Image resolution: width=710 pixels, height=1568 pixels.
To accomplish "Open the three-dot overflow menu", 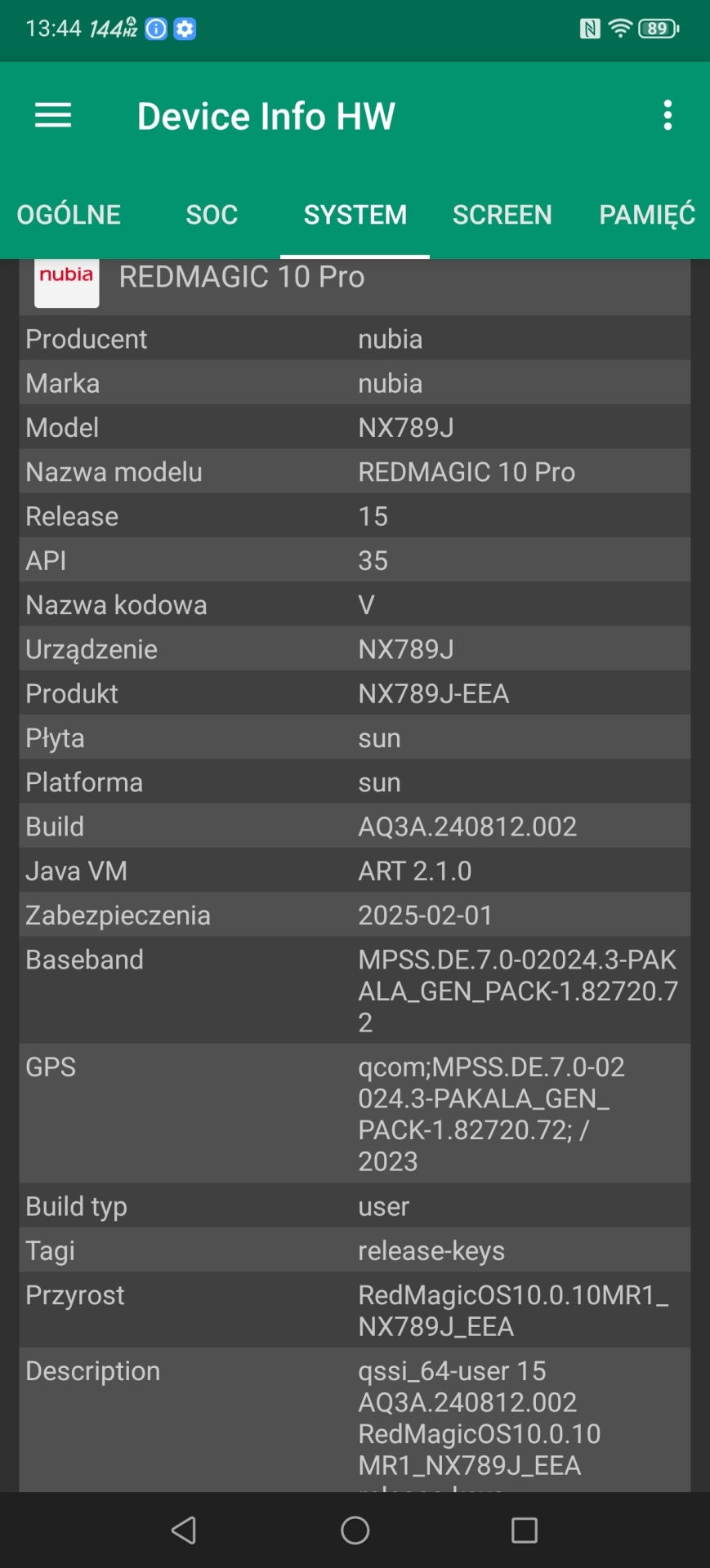I will coord(668,116).
